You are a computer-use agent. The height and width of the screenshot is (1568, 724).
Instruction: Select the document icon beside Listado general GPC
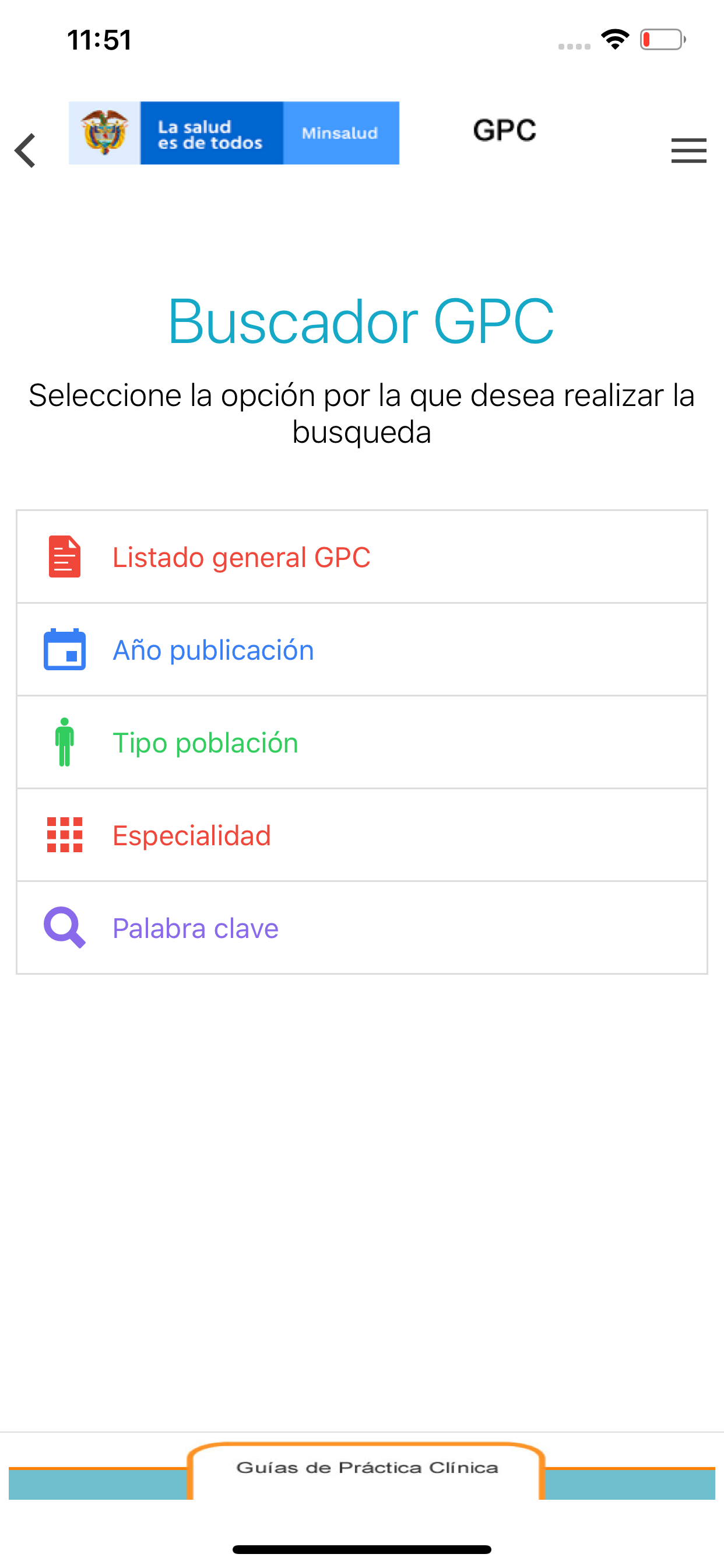(64, 556)
